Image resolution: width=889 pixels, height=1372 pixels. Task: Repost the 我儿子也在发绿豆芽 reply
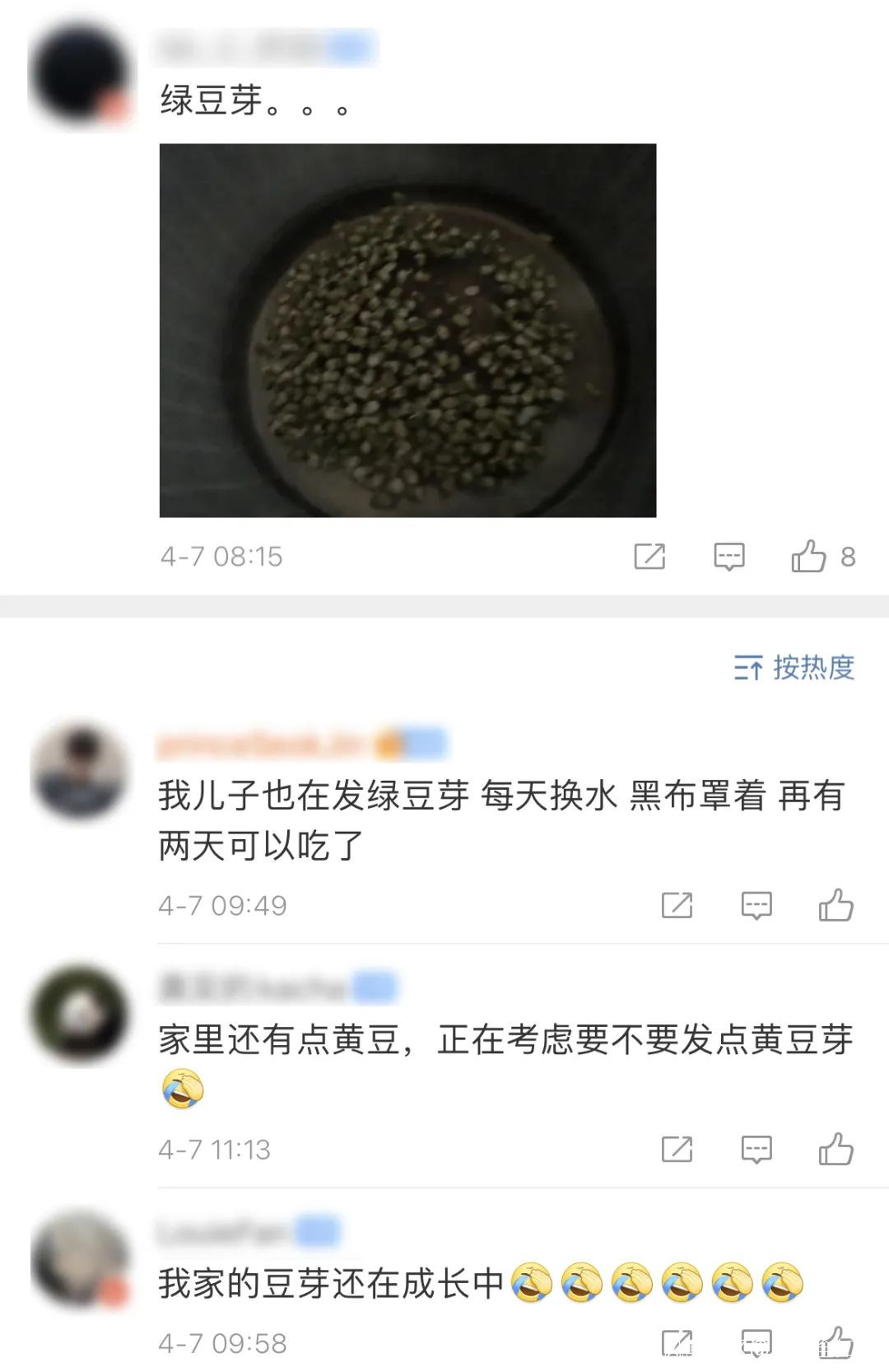coord(677,905)
